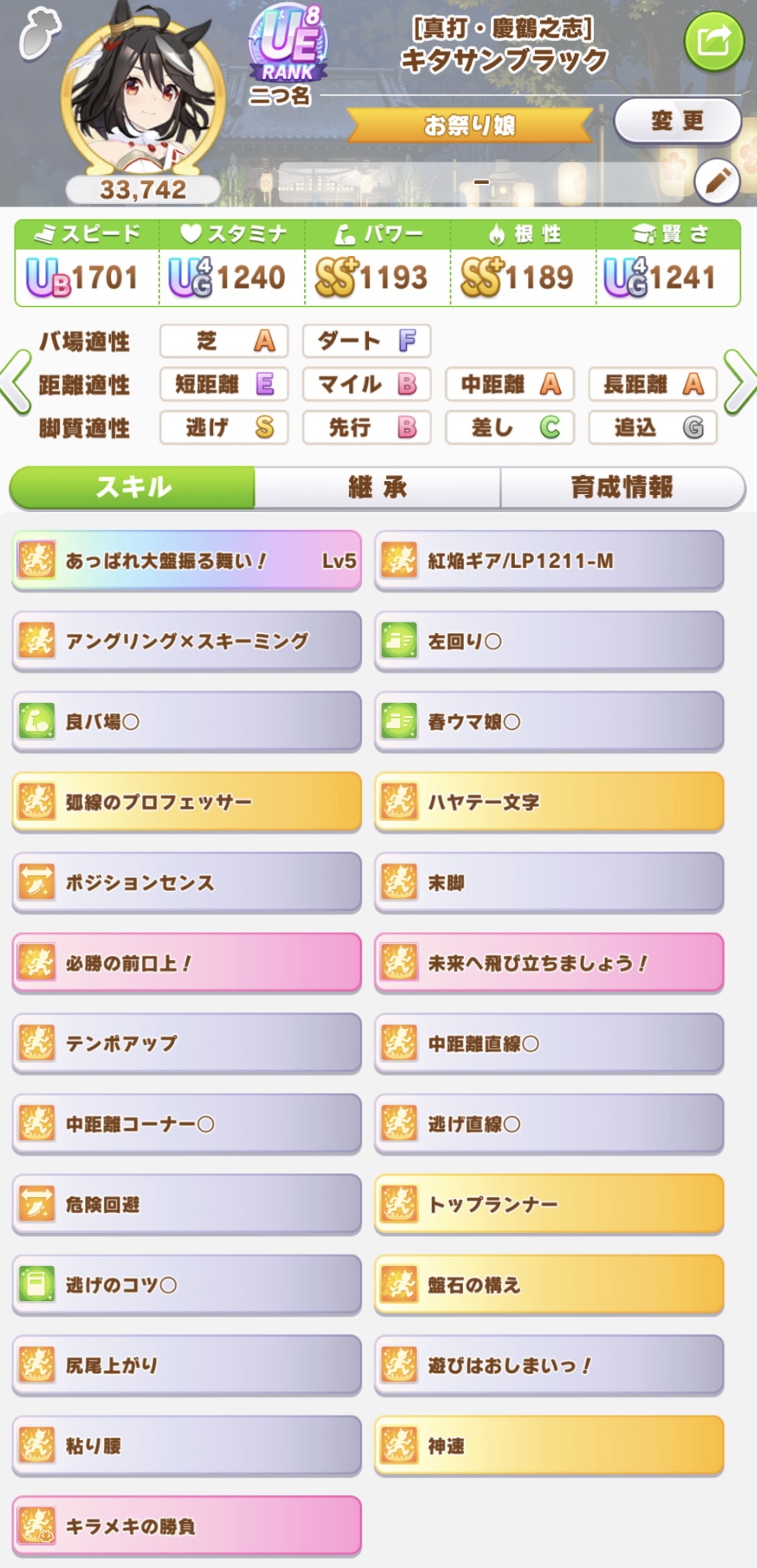The width and height of the screenshot is (757, 1568).
Task: Tap the carrot icon at top left
Action: (x=39, y=33)
